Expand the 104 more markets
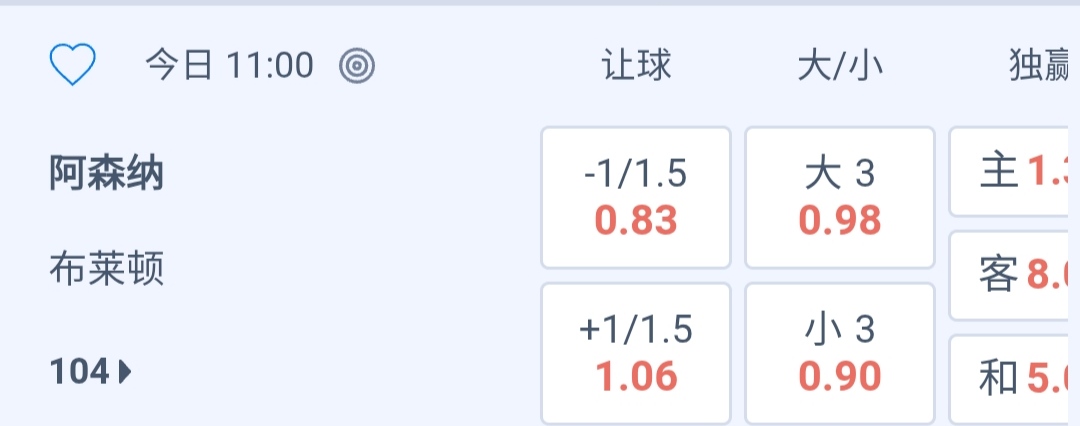The width and height of the screenshot is (1080, 426). [91, 372]
